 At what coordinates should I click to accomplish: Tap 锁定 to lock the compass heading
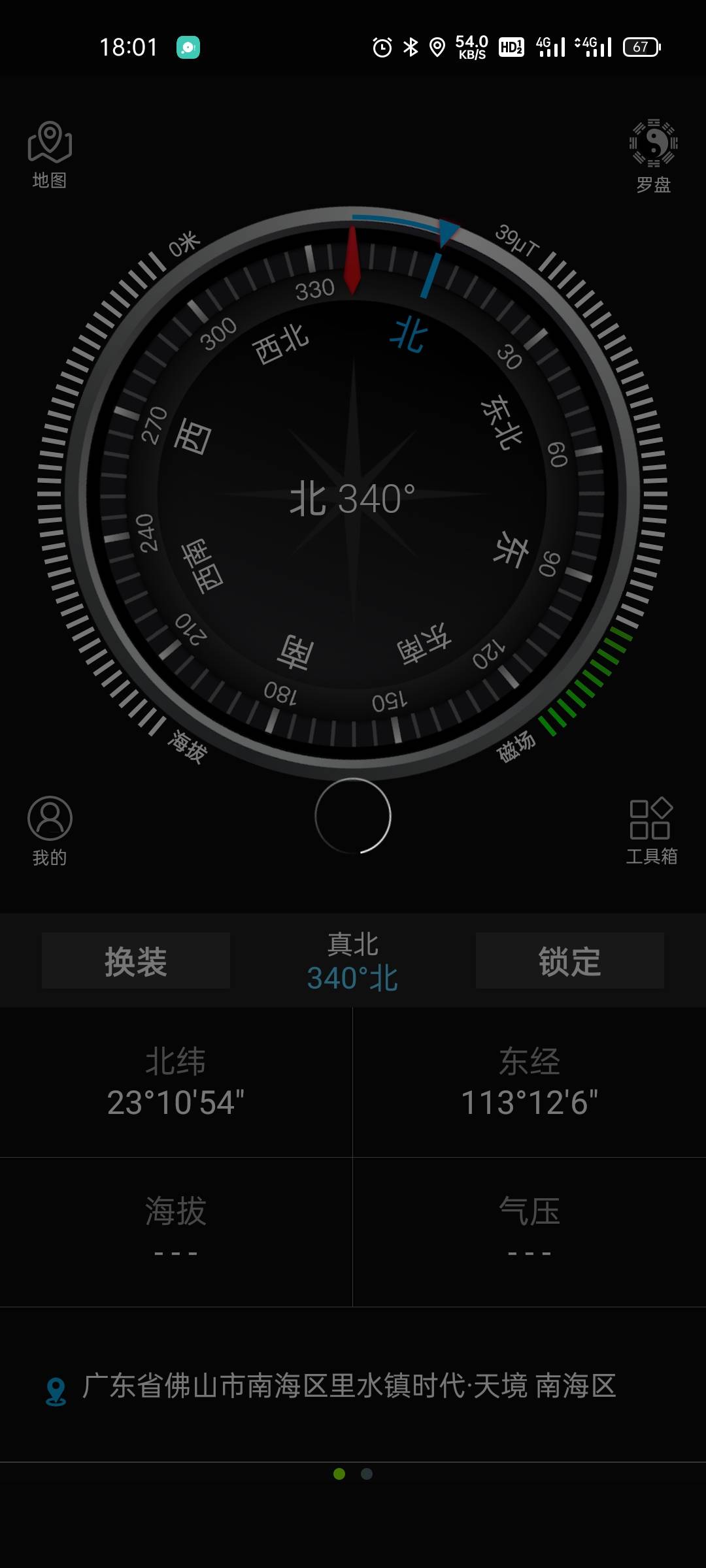pyautogui.click(x=569, y=961)
